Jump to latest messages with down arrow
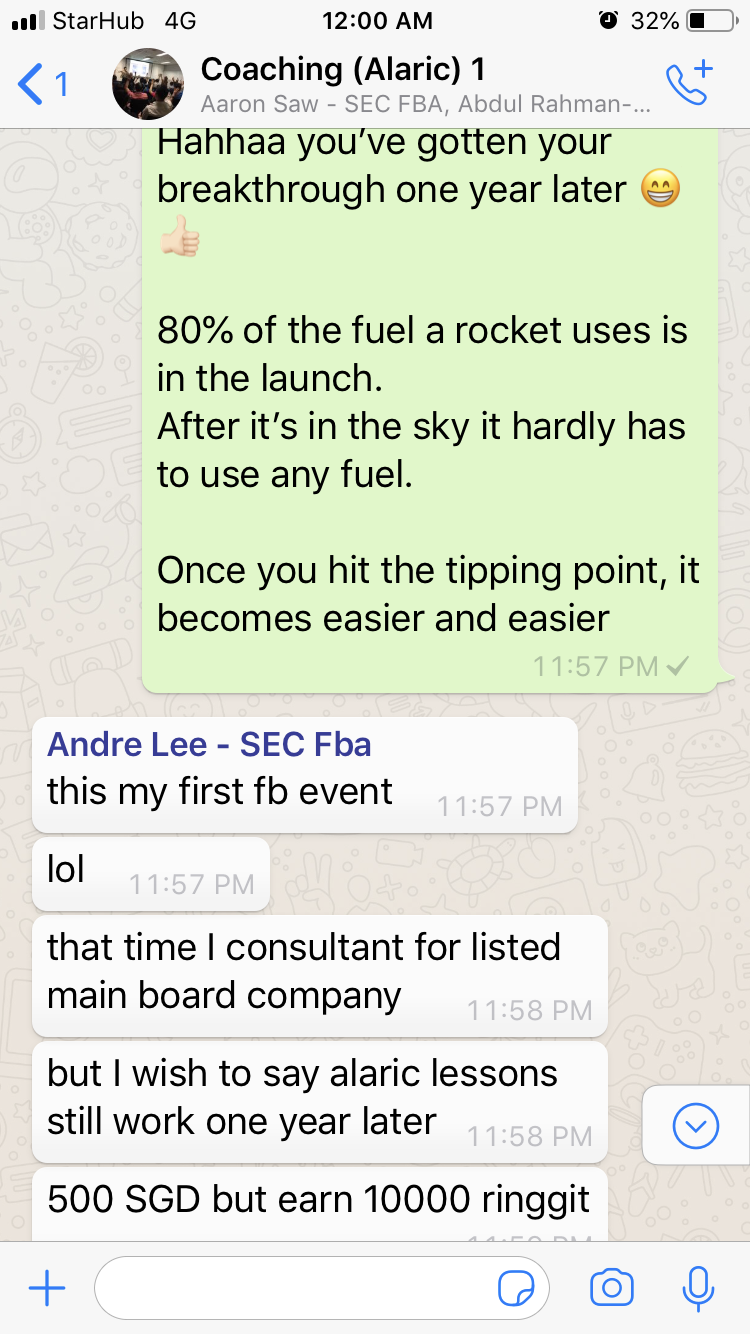Viewport: 750px width, 1334px height. 695,1127
